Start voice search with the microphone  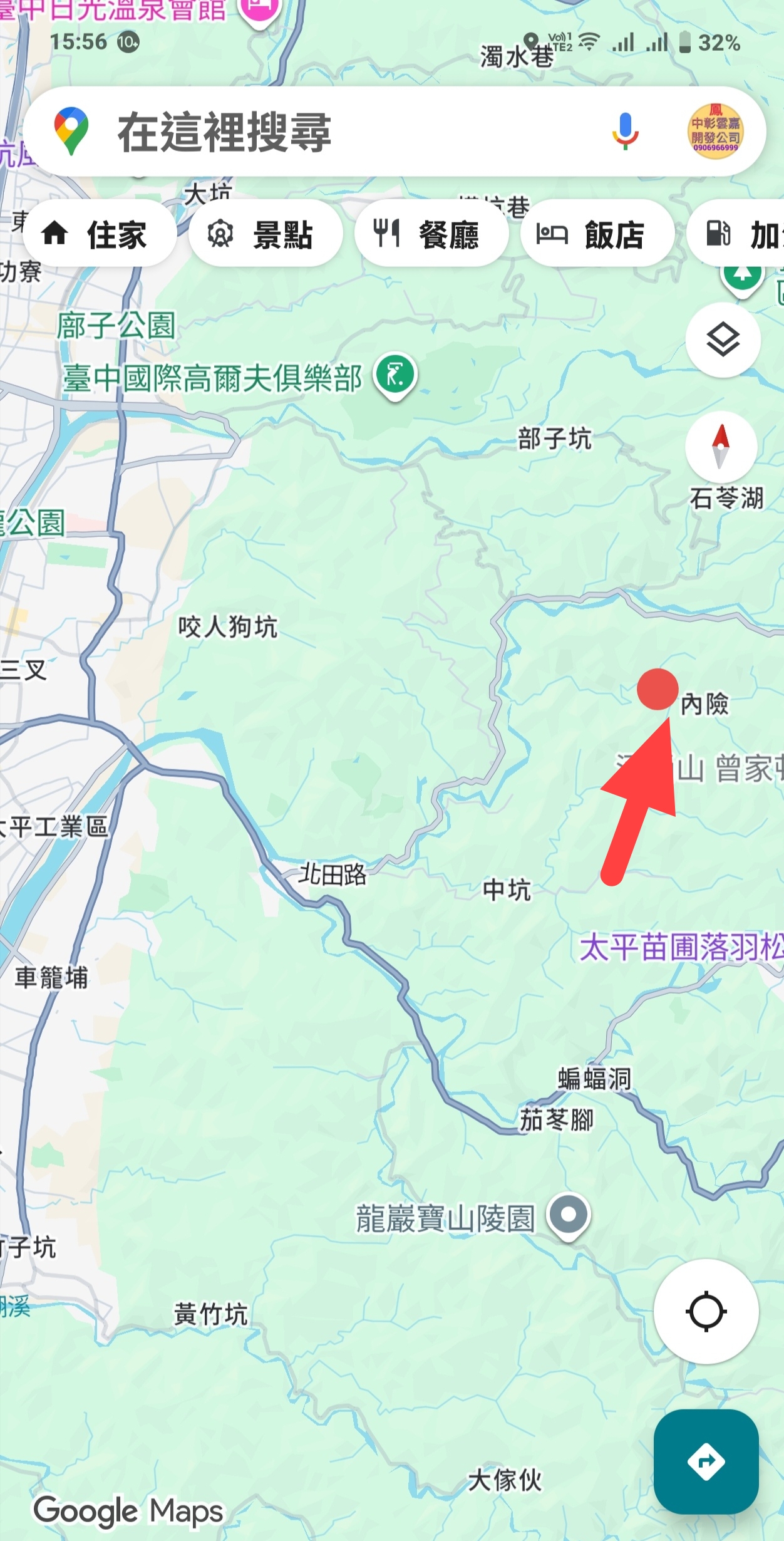[x=624, y=132]
